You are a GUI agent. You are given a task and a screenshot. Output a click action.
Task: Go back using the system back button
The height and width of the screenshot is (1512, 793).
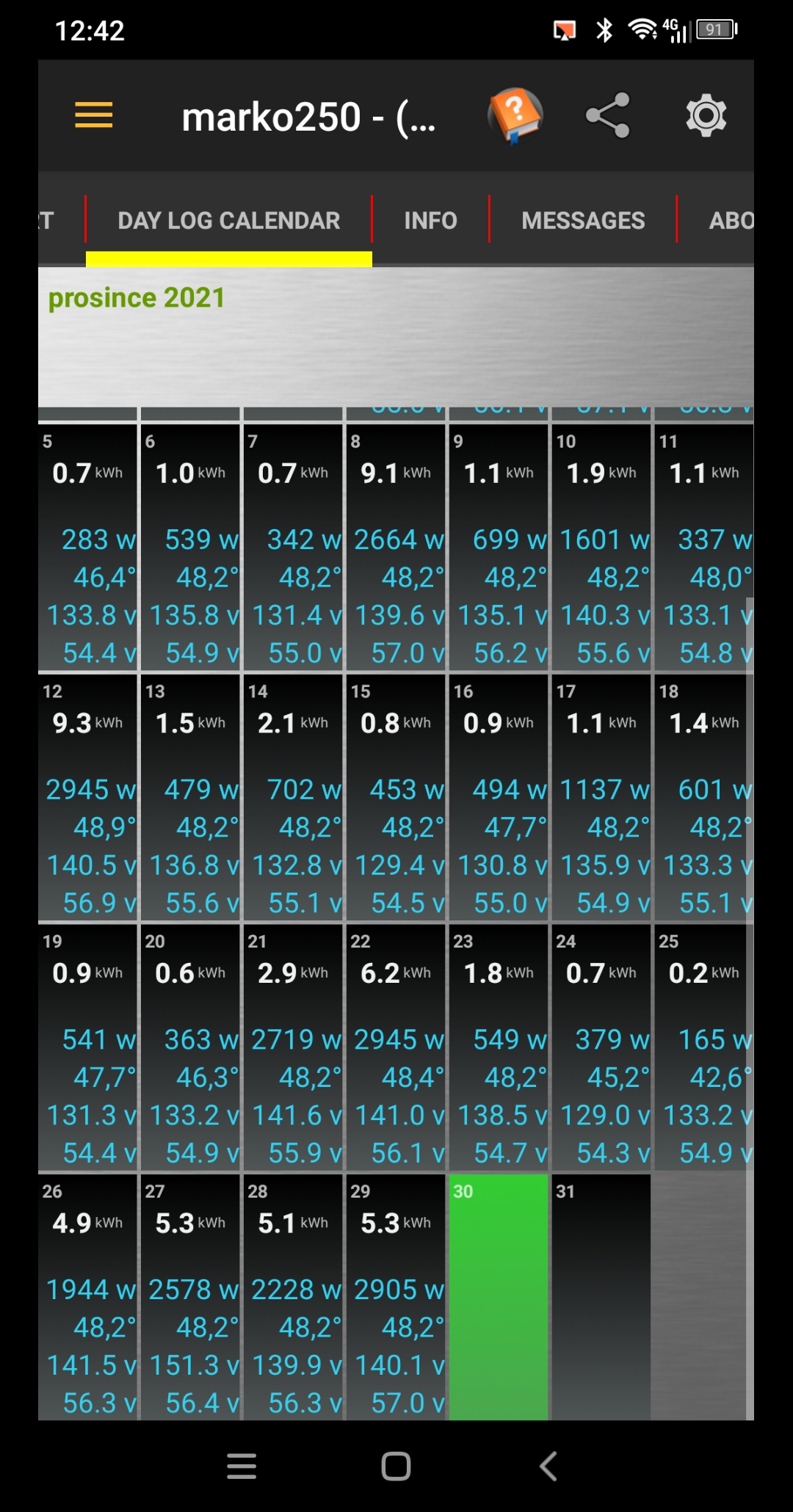(548, 1466)
